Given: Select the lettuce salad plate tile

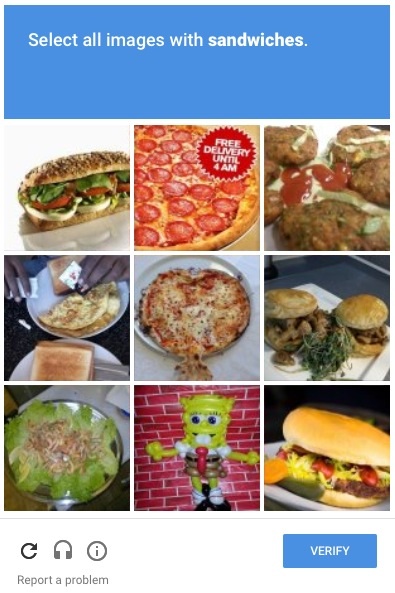Looking at the screenshot, I should coord(67,448).
